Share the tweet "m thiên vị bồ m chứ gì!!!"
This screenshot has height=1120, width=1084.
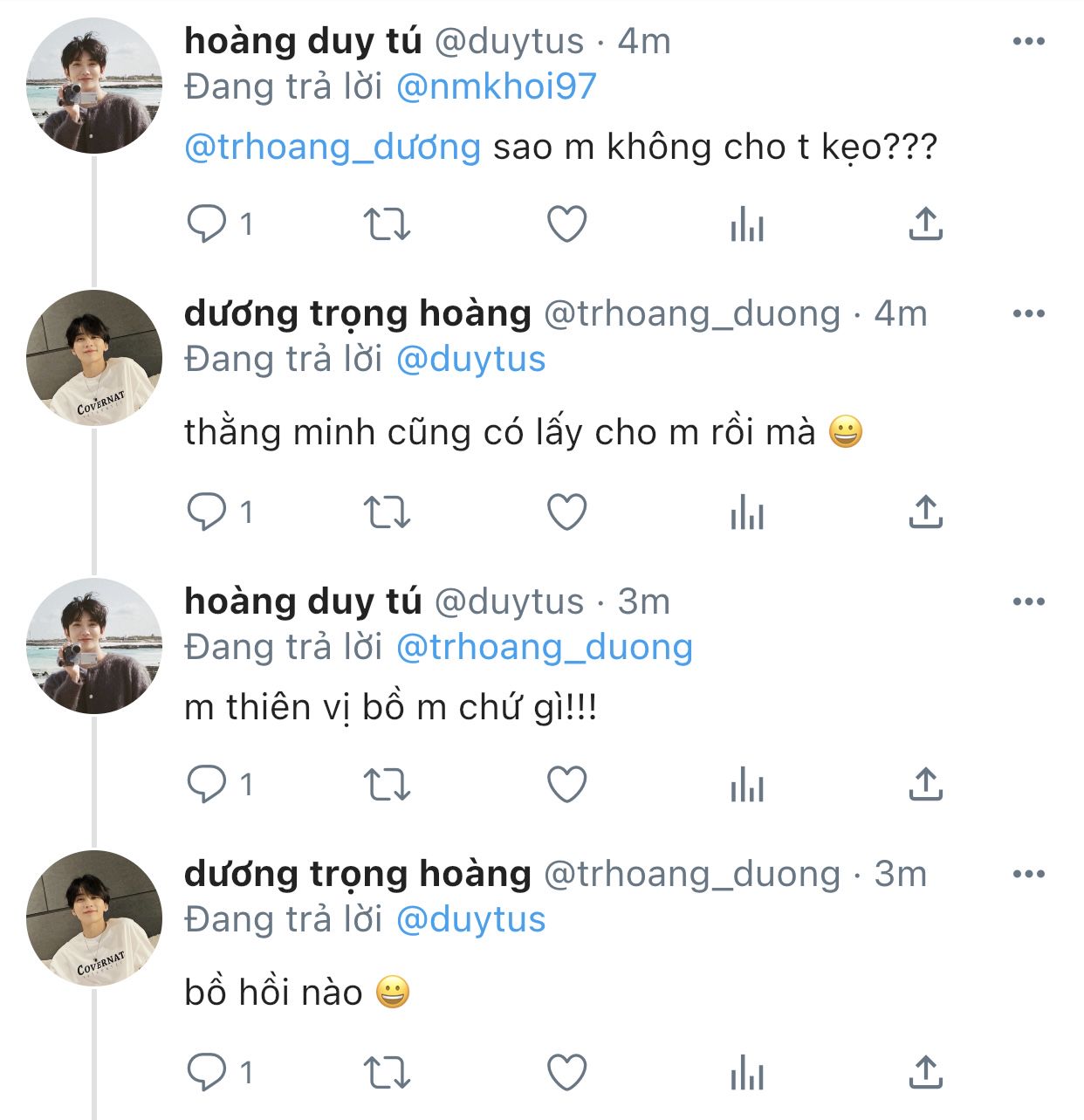(x=925, y=785)
